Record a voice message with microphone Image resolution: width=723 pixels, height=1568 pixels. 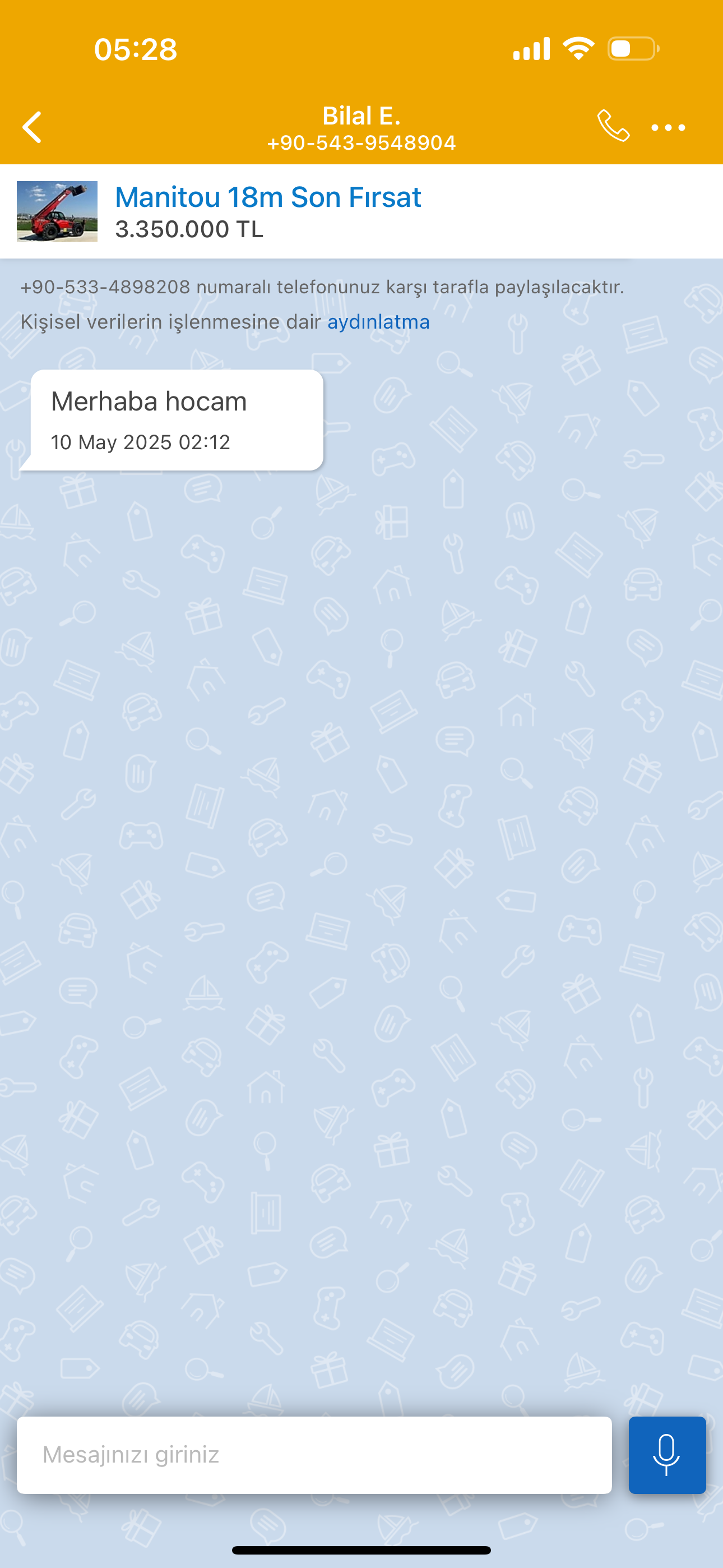tap(666, 1454)
